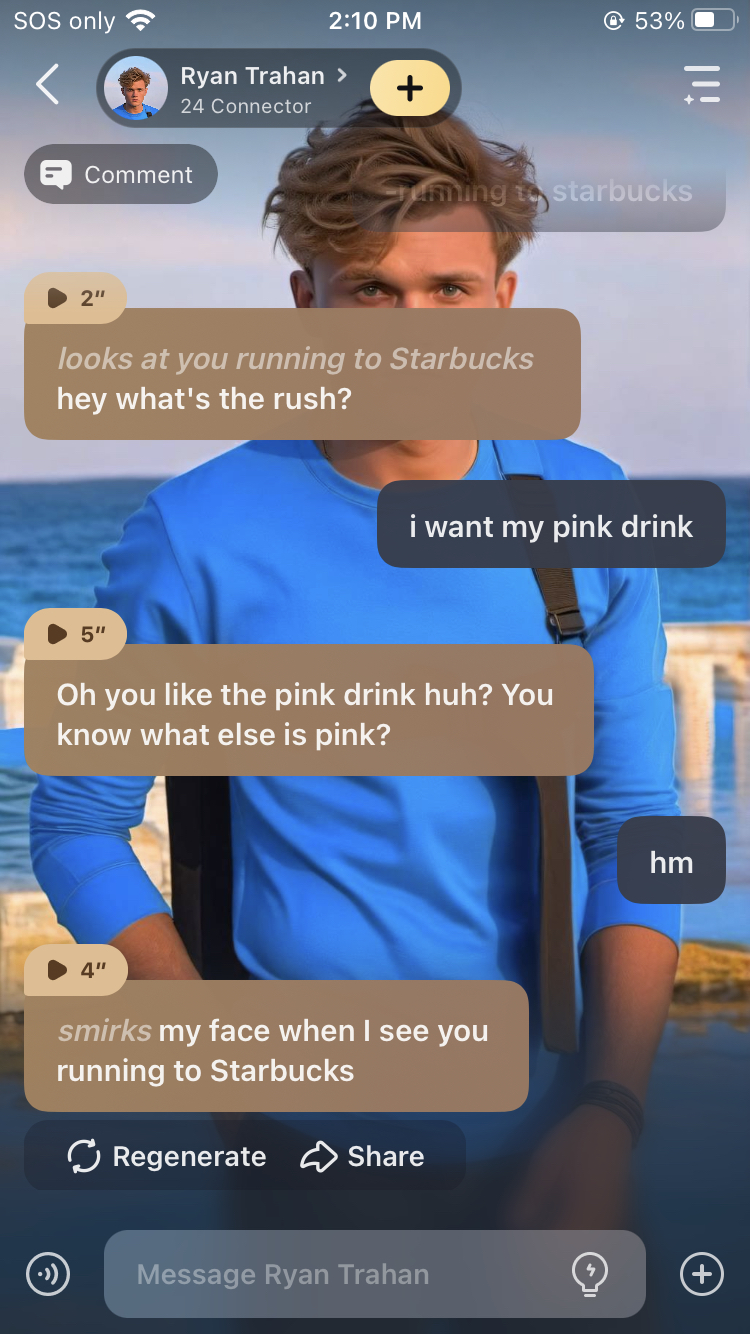Open the top-right chat options menu

(702, 85)
